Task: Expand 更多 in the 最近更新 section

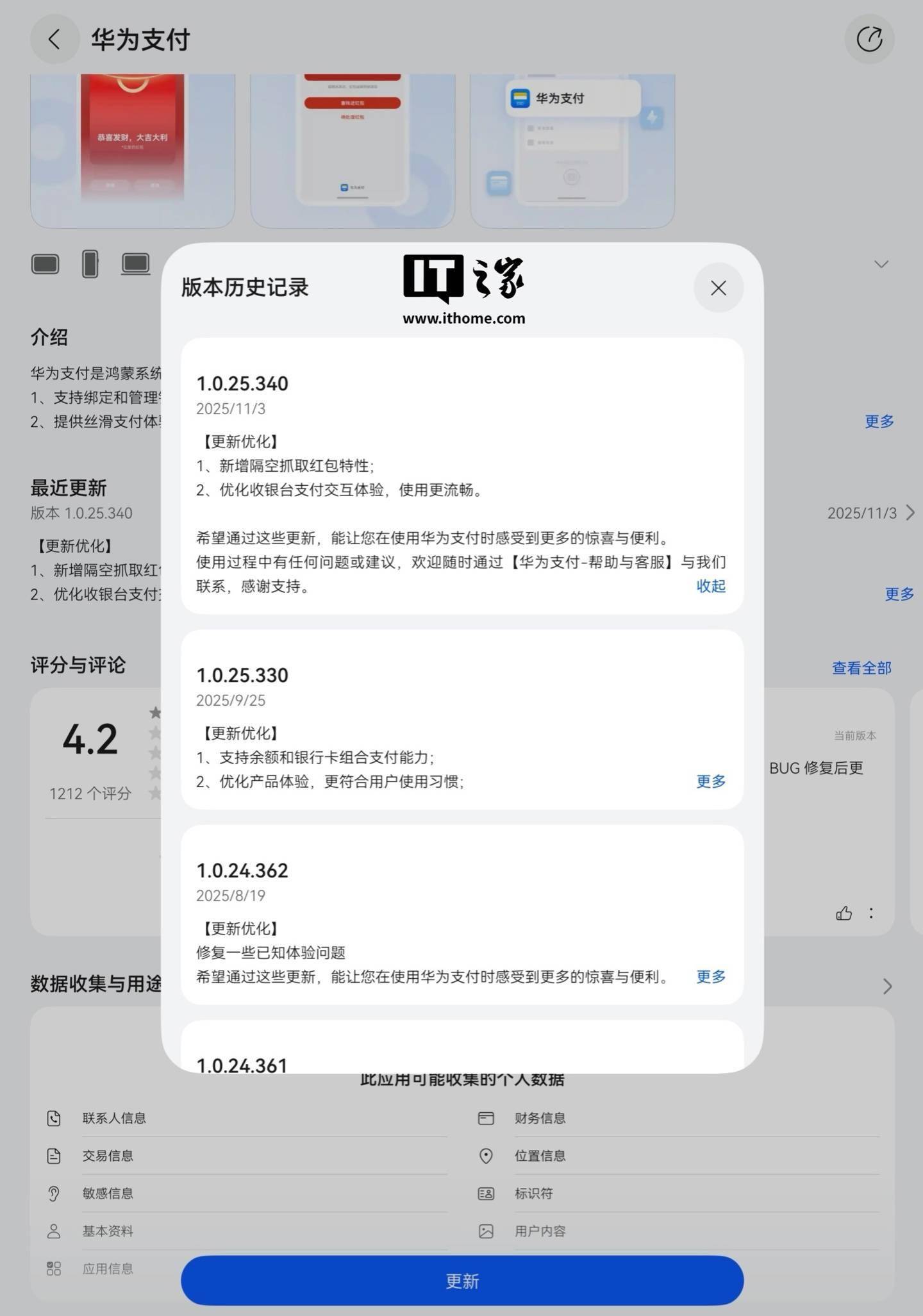Action: pos(899,594)
